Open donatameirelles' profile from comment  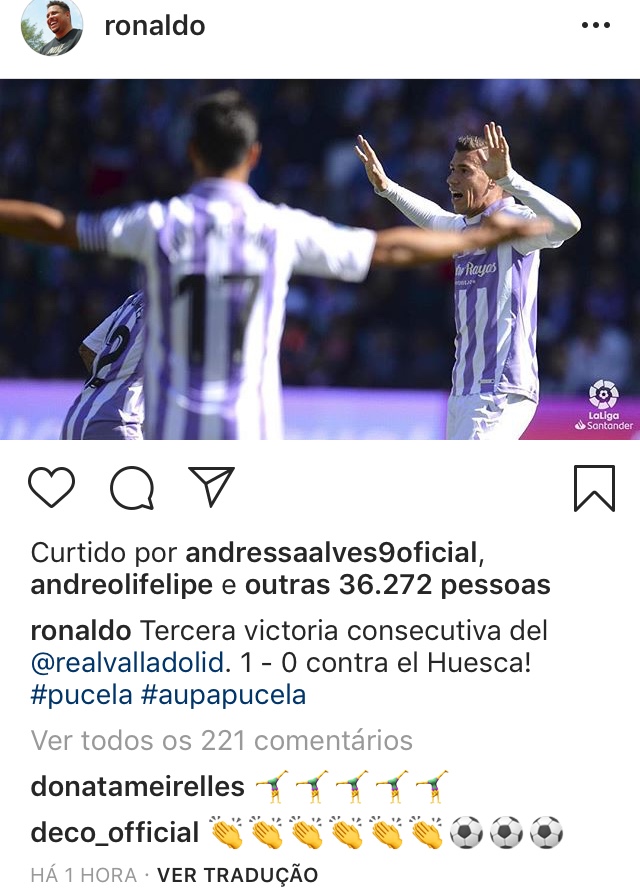tap(137, 786)
